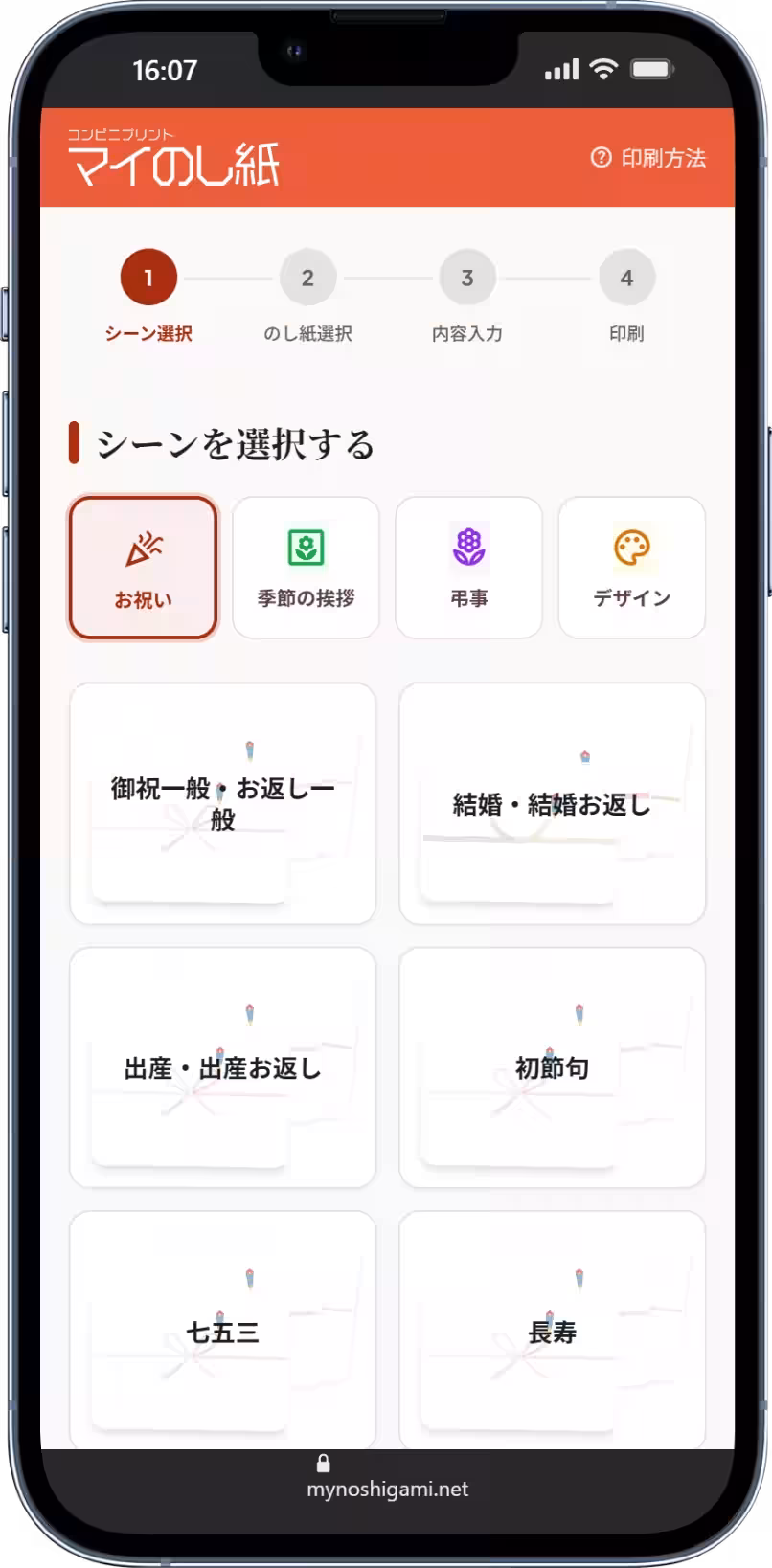Screen dimensions: 772x1568
Task: Tap the mynoshigami.net address bar
Action: click(x=386, y=1489)
